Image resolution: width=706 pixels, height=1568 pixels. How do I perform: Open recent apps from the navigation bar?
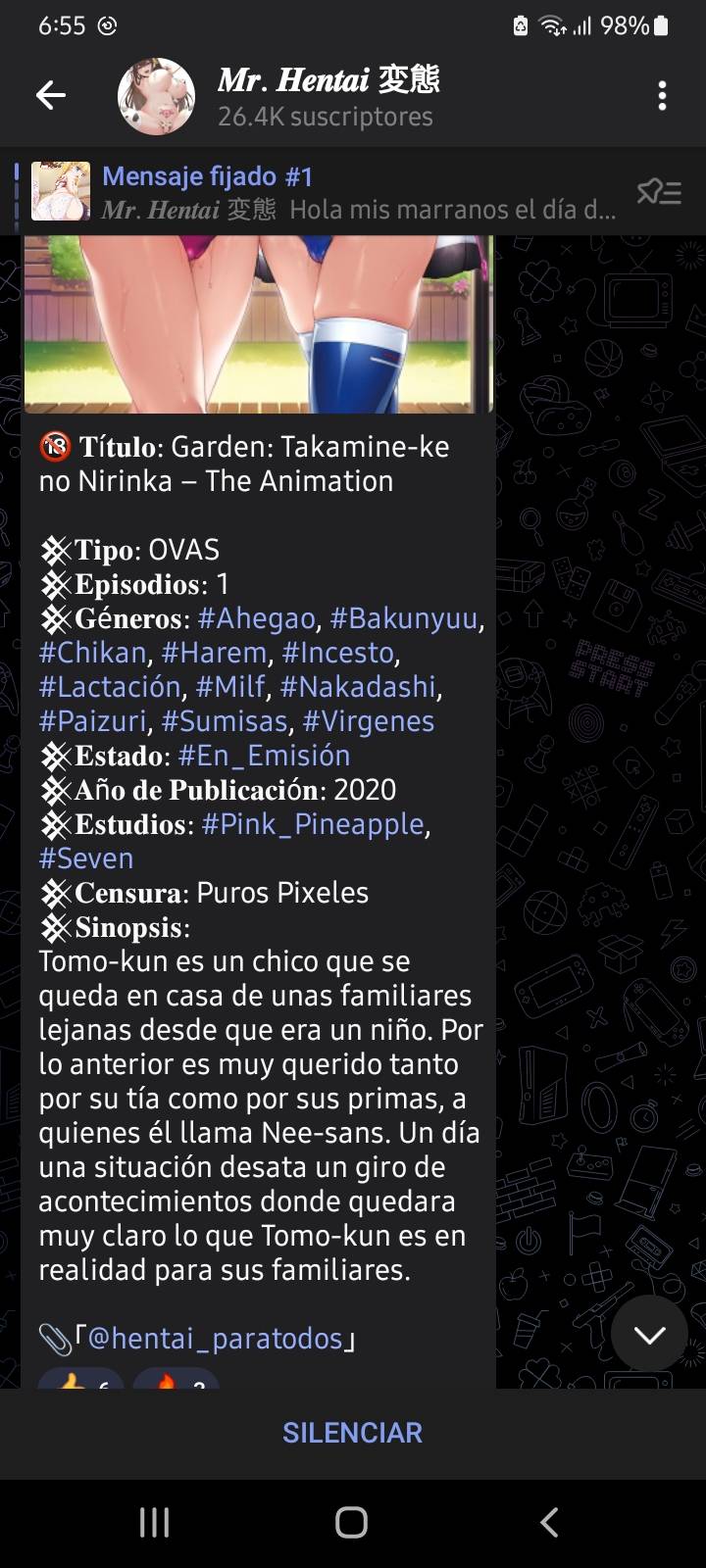tap(154, 1522)
